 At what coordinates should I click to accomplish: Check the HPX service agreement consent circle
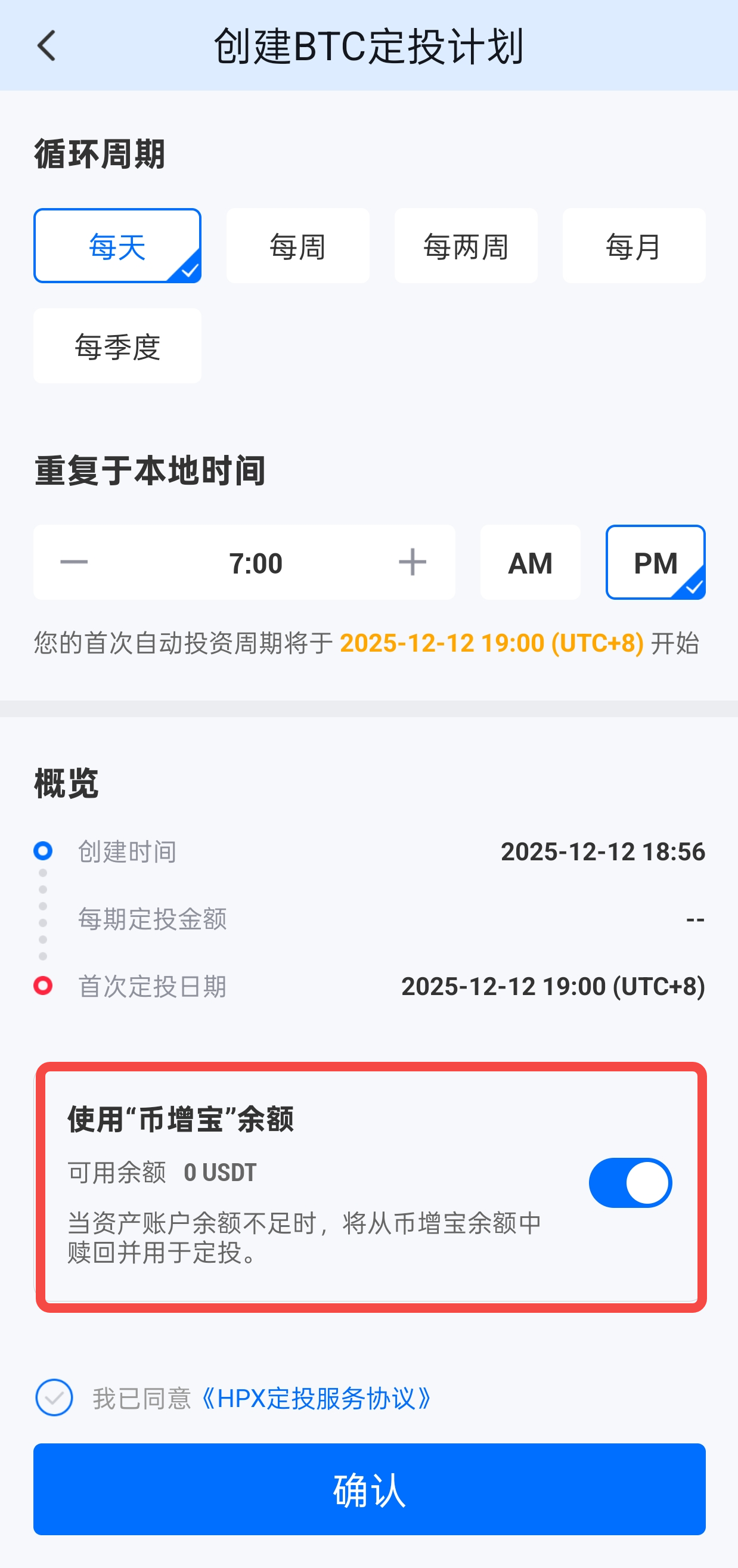point(54,1399)
